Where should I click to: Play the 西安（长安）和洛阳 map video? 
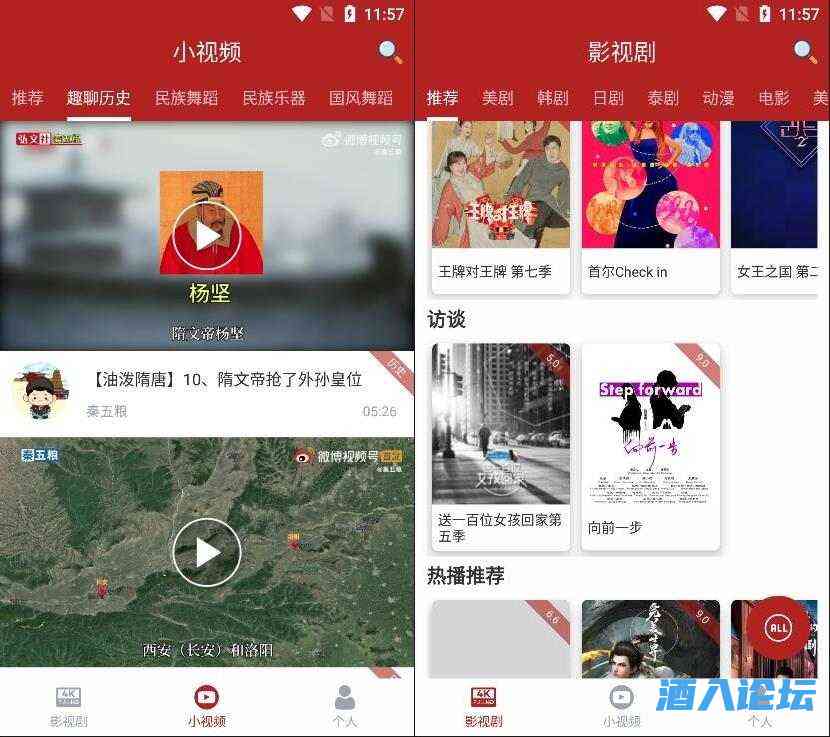(207, 552)
